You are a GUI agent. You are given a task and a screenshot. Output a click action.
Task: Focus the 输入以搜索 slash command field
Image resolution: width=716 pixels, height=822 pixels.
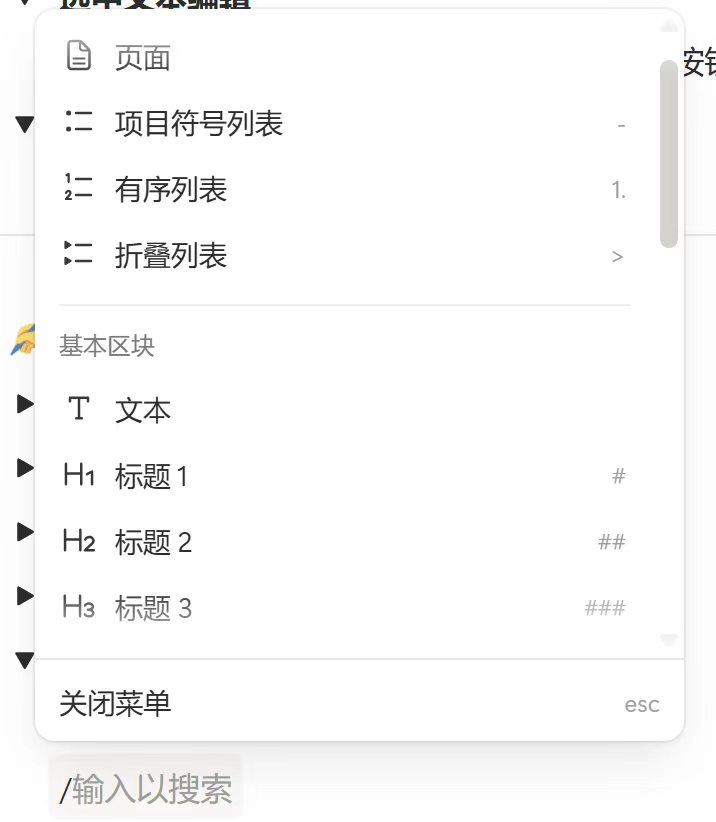coord(152,790)
